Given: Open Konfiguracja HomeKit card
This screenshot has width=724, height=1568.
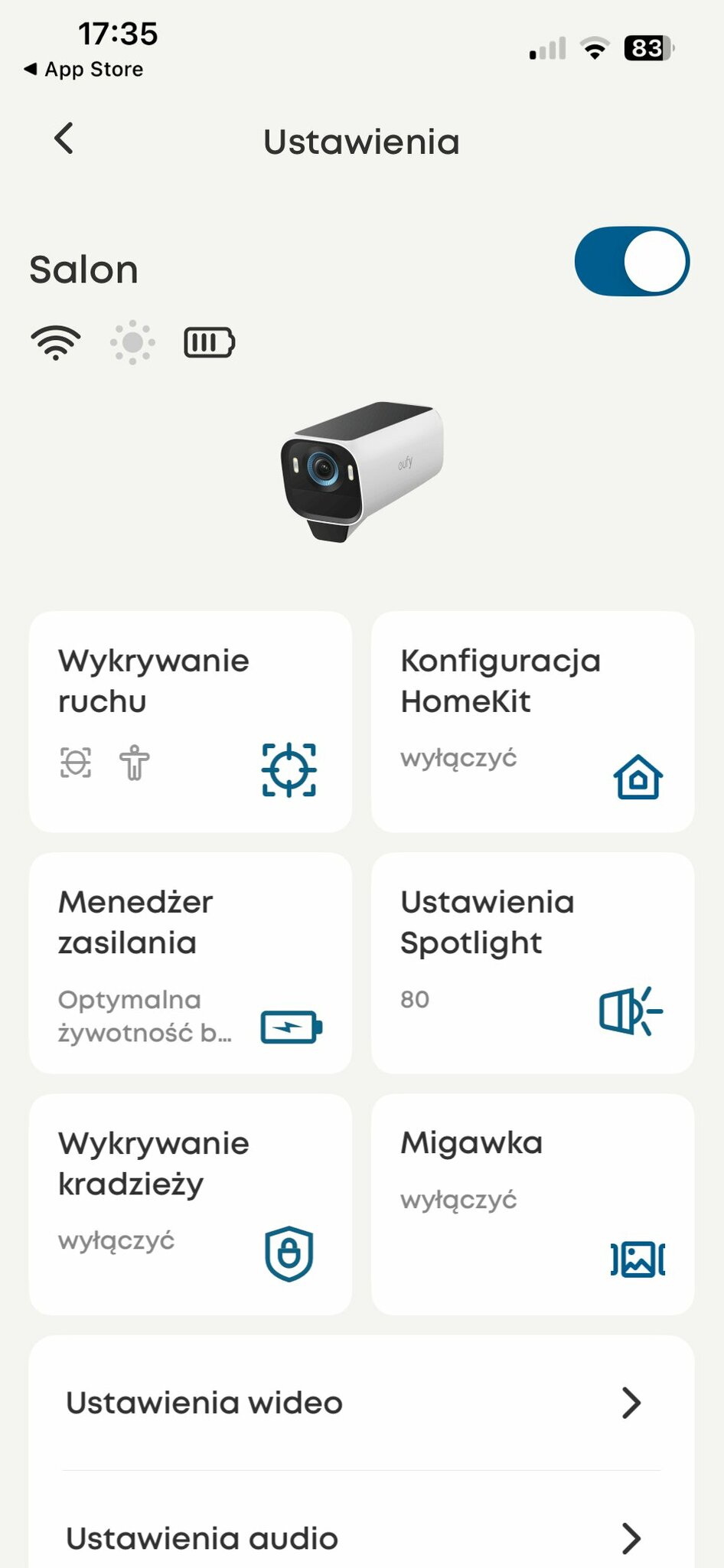Looking at the screenshot, I should [x=533, y=721].
